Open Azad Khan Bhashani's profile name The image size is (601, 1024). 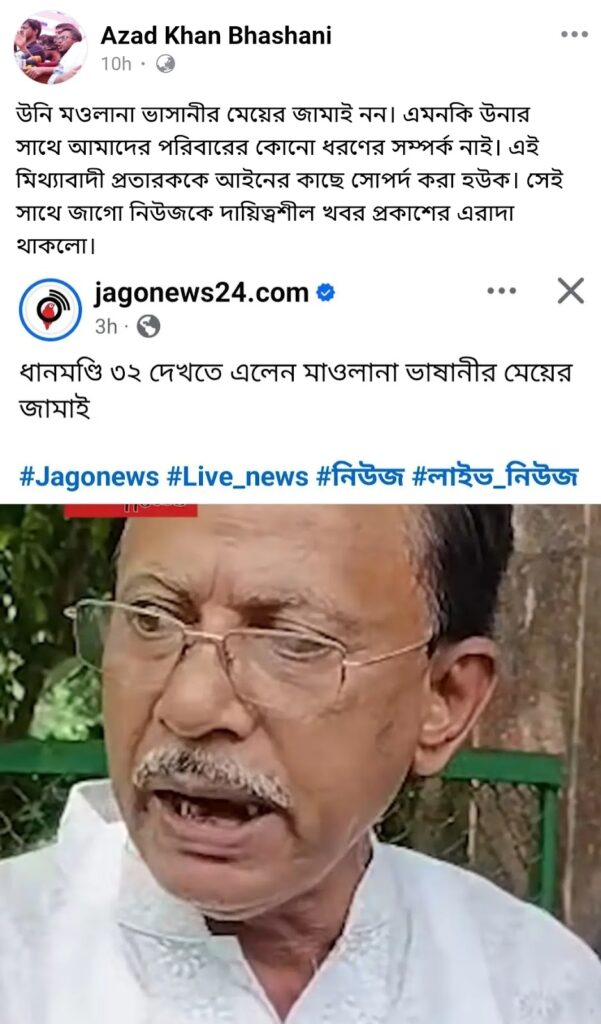tap(215, 36)
